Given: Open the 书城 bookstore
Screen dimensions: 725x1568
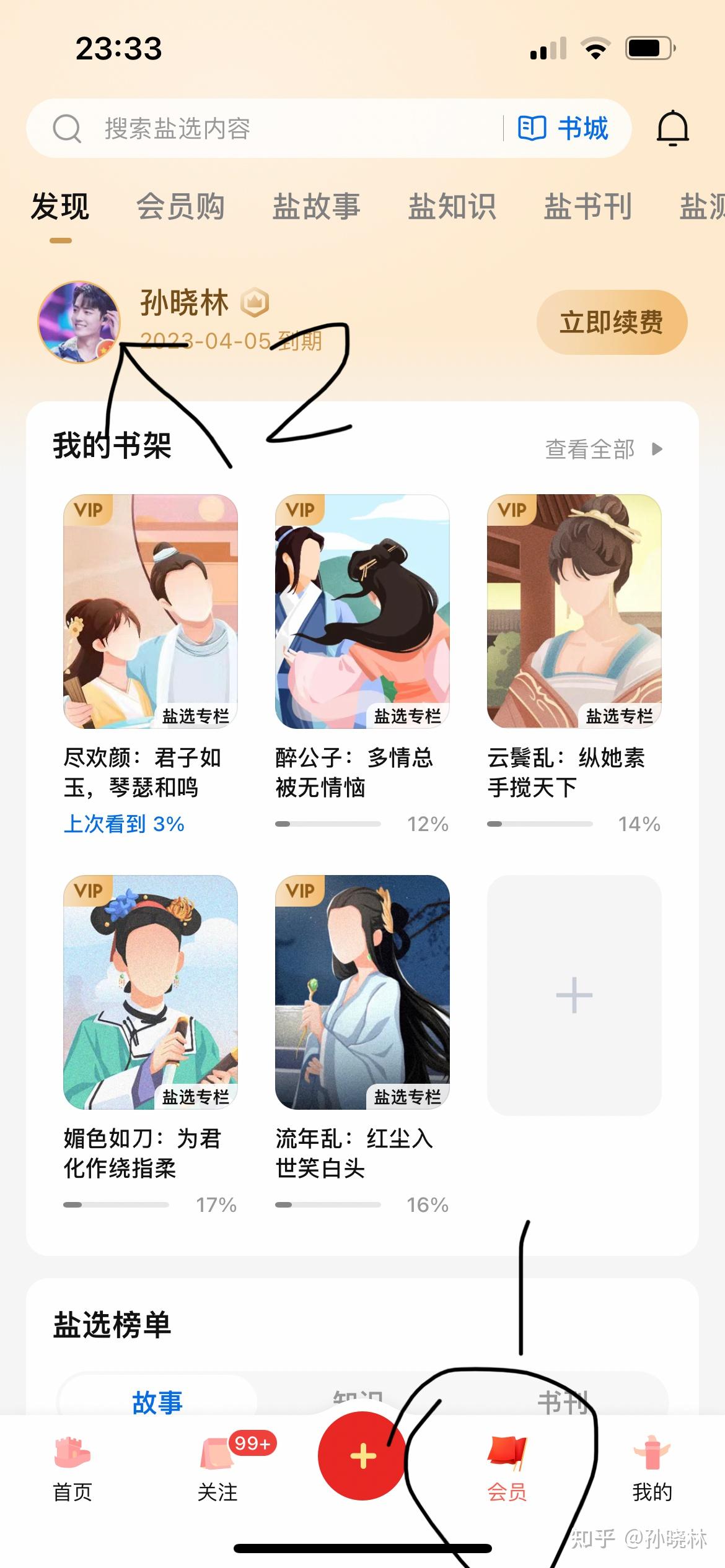Looking at the screenshot, I should [x=563, y=128].
